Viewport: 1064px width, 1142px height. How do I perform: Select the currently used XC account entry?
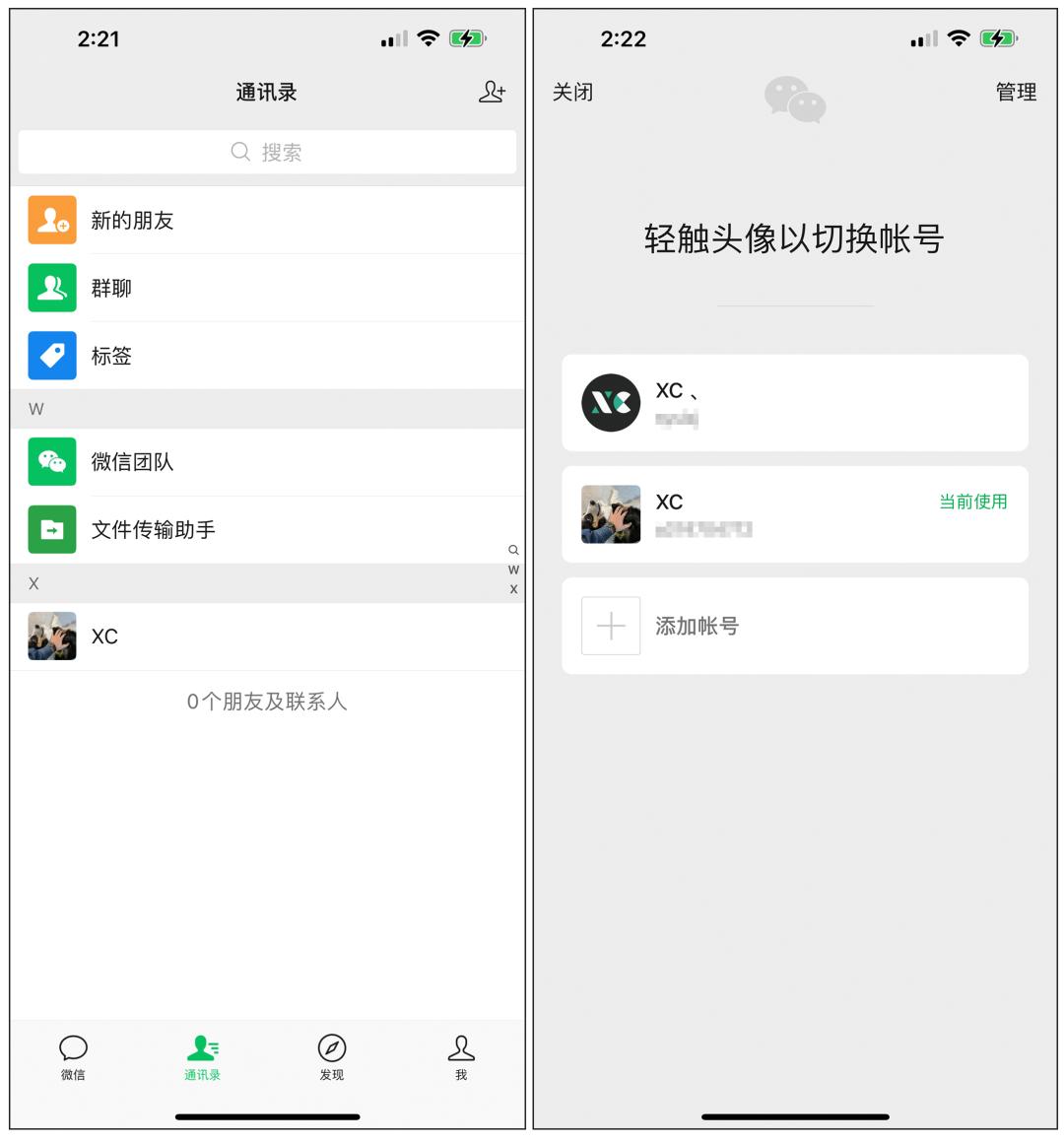click(x=793, y=513)
